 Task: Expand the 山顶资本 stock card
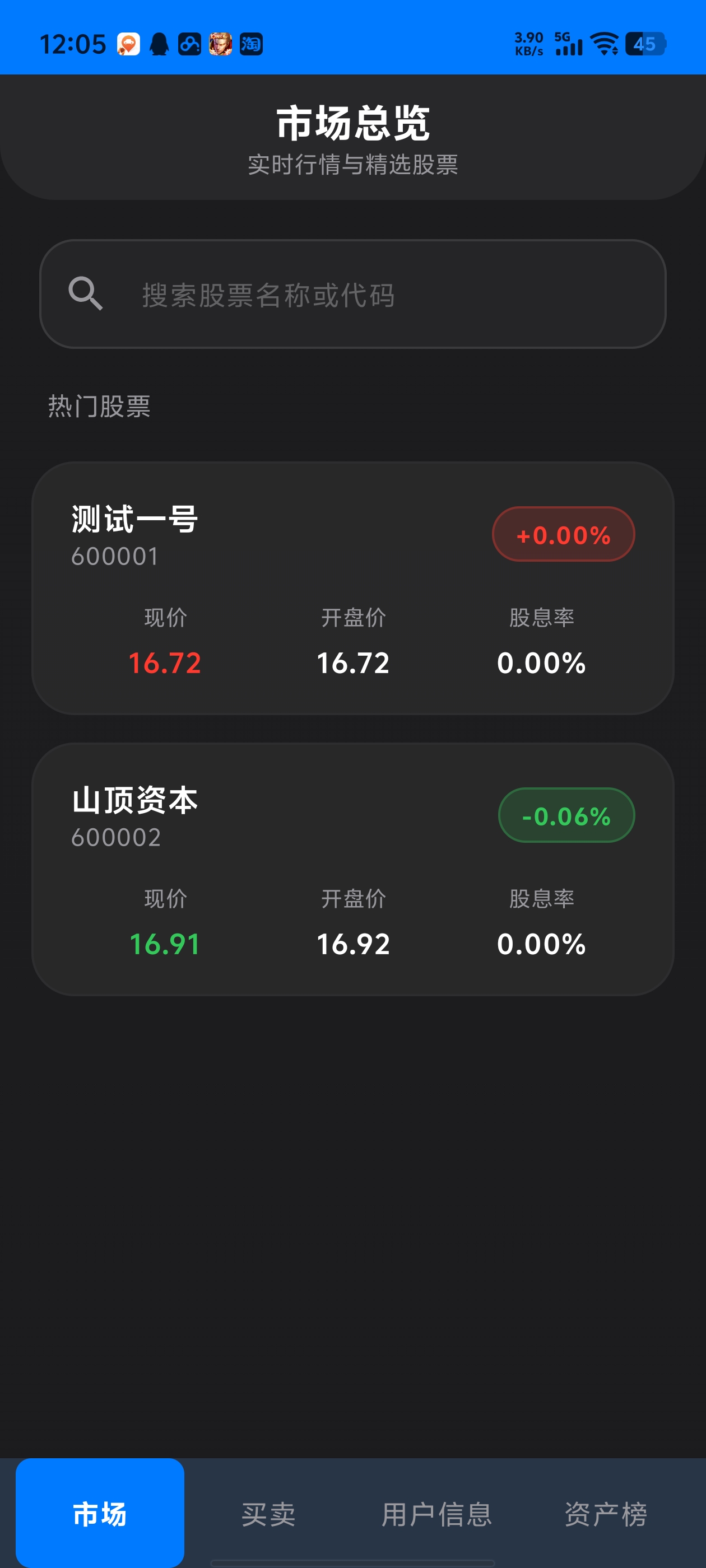pyautogui.click(x=352, y=867)
